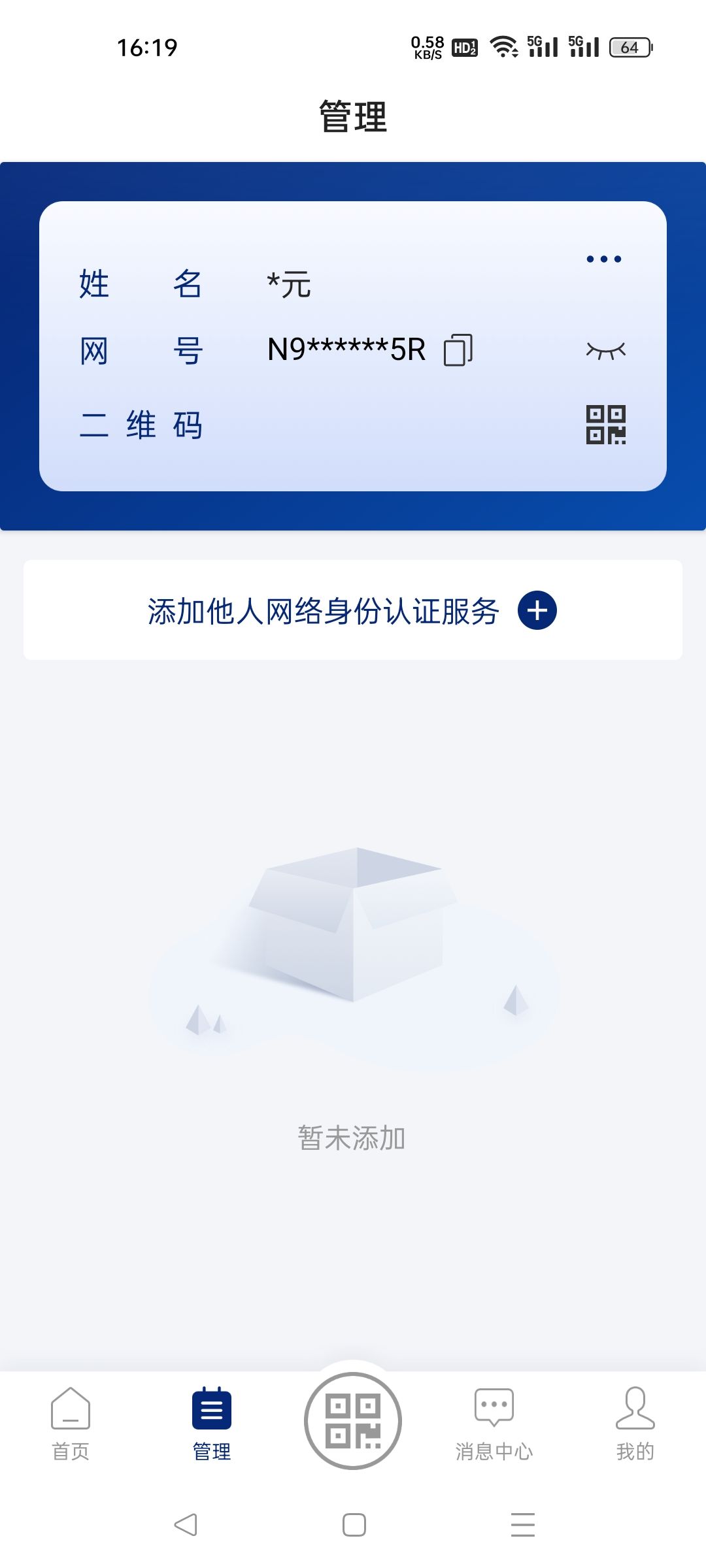Go to the 消息中心 tab
This screenshot has width=706, height=1568.
click(x=494, y=1424)
